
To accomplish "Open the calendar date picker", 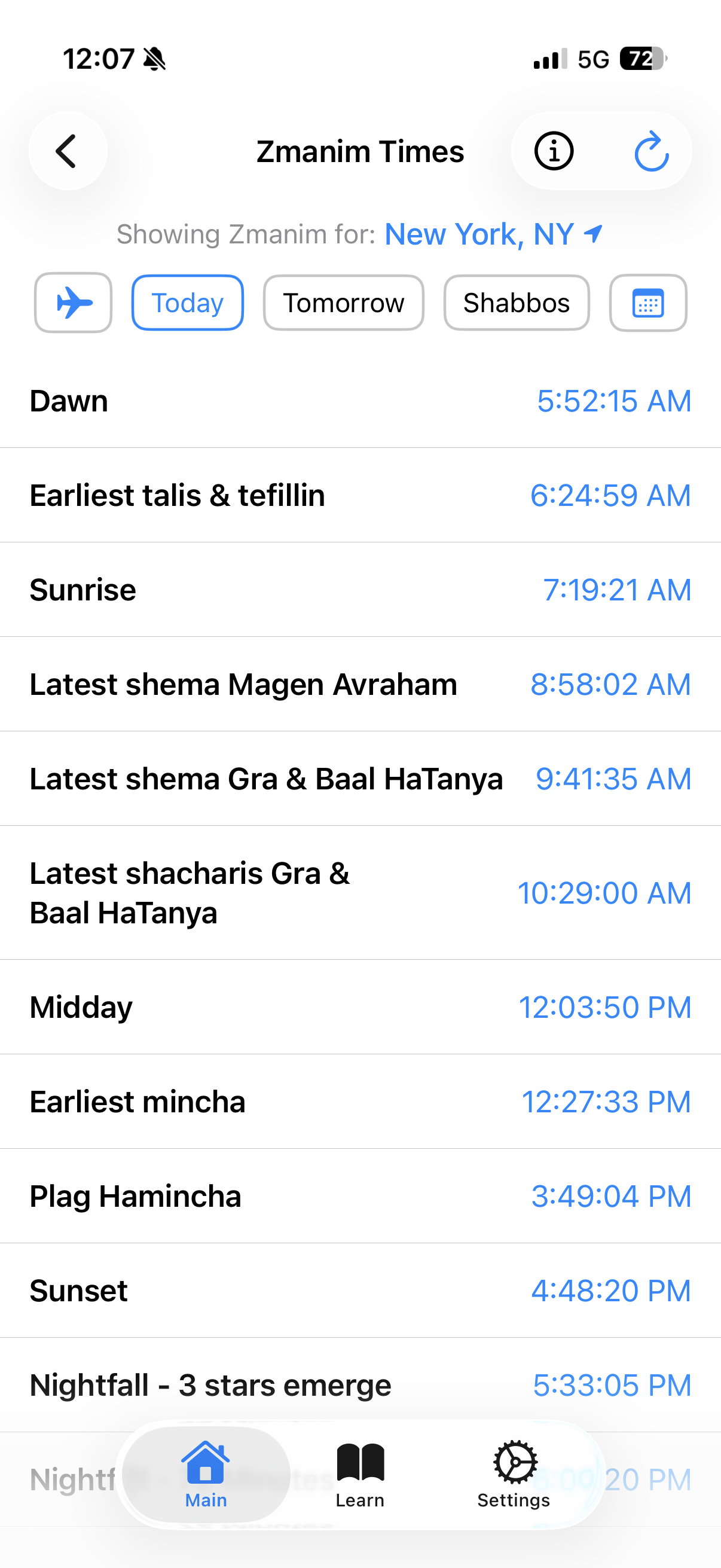I will pos(647,302).
